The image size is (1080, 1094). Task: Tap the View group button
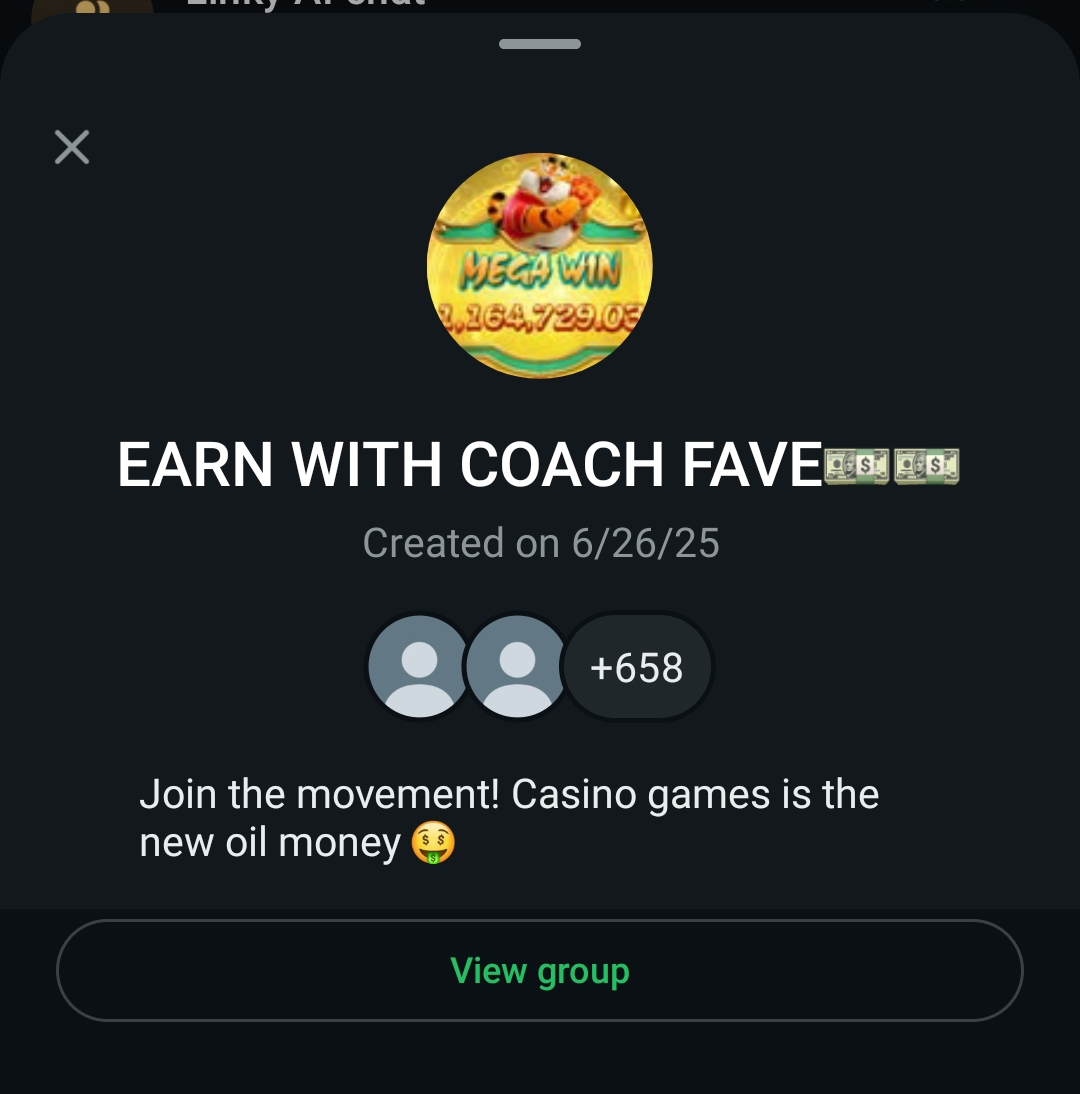[540, 971]
